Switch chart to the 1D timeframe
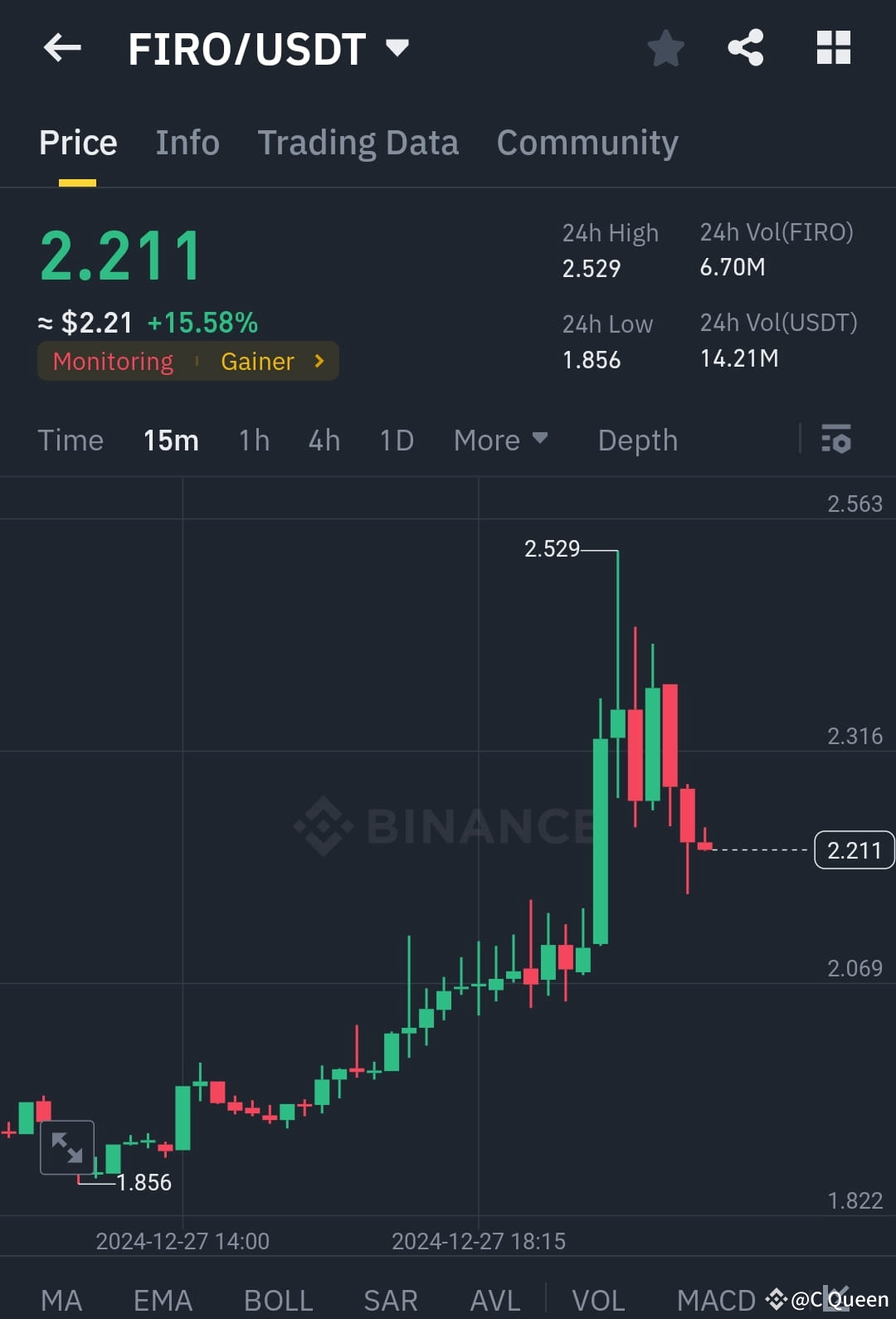Image resolution: width=896 pixels, height=1319 pixels. 396,440
